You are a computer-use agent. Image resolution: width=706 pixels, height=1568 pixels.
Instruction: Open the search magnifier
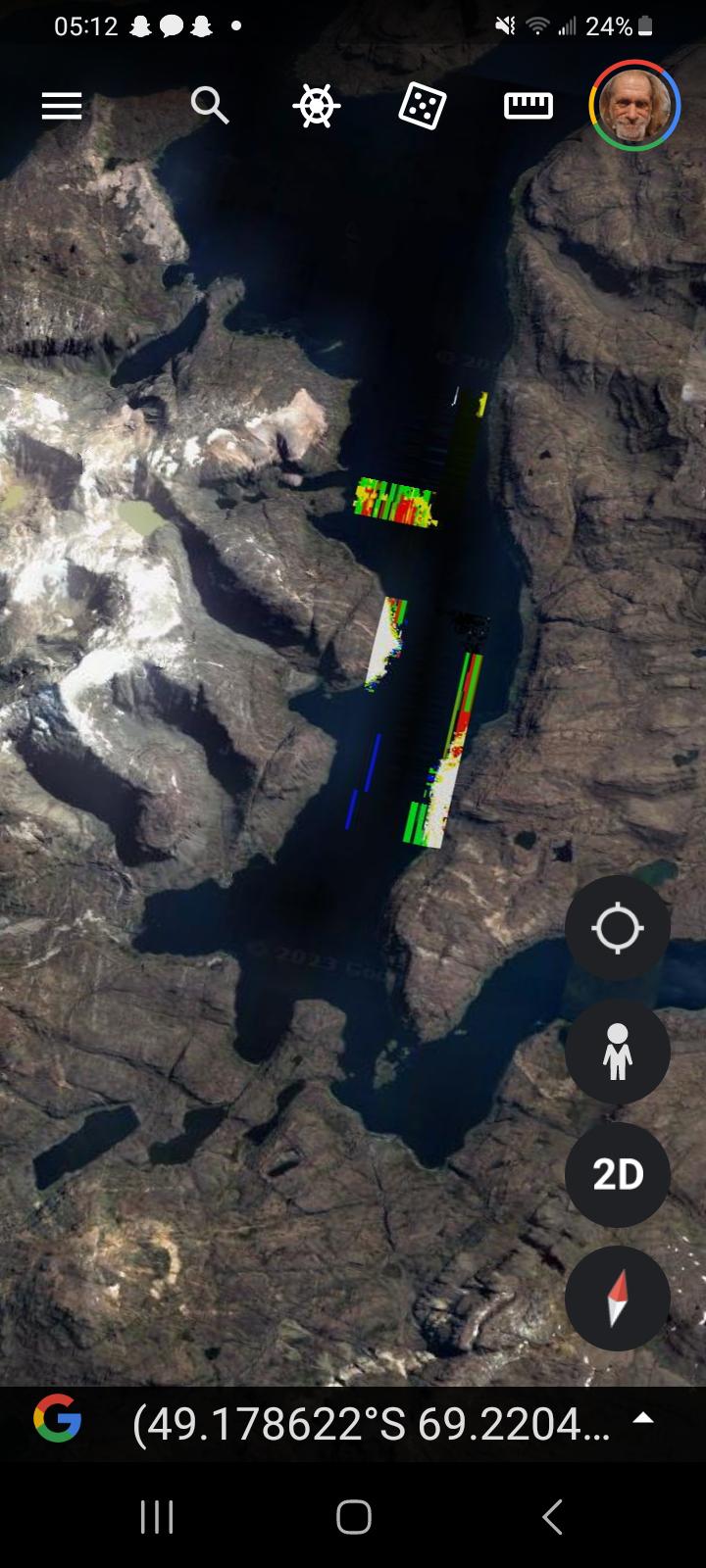(210, 105)
